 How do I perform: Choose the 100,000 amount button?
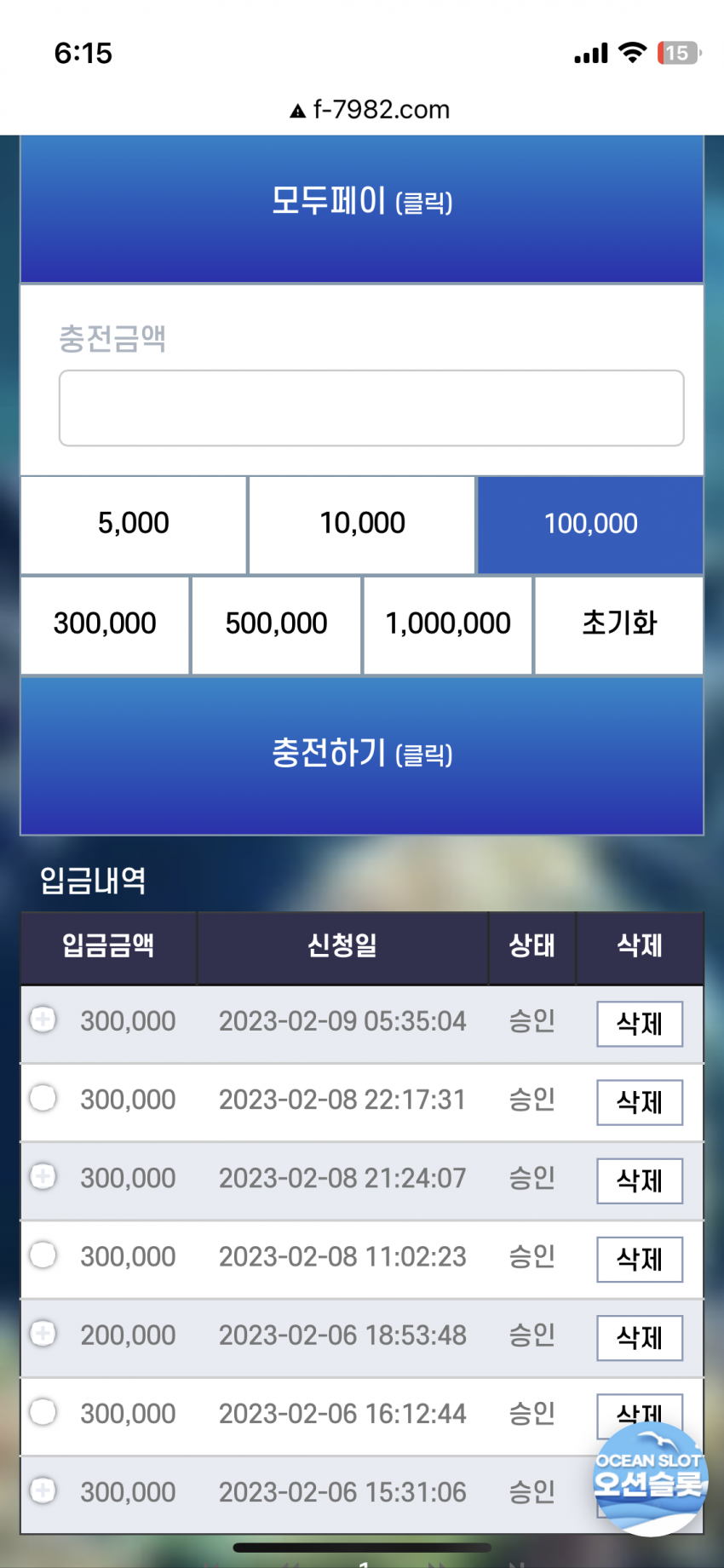pos(590,524)
